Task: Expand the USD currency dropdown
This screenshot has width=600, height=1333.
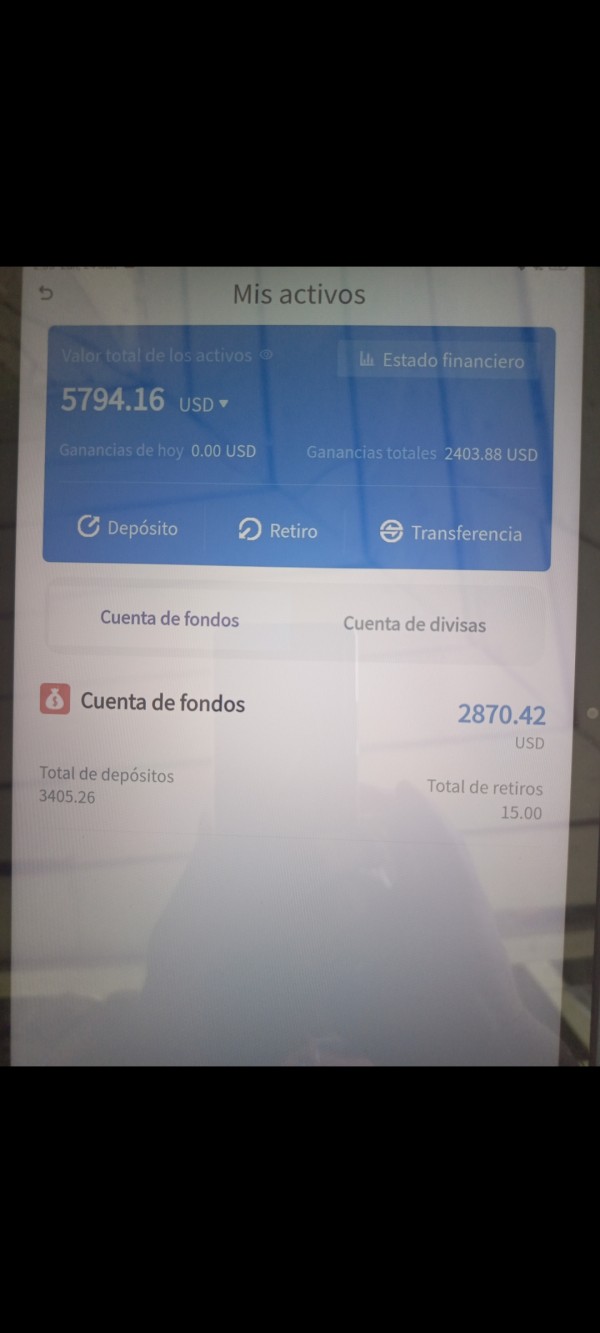Action: click(x=204, y=404)
